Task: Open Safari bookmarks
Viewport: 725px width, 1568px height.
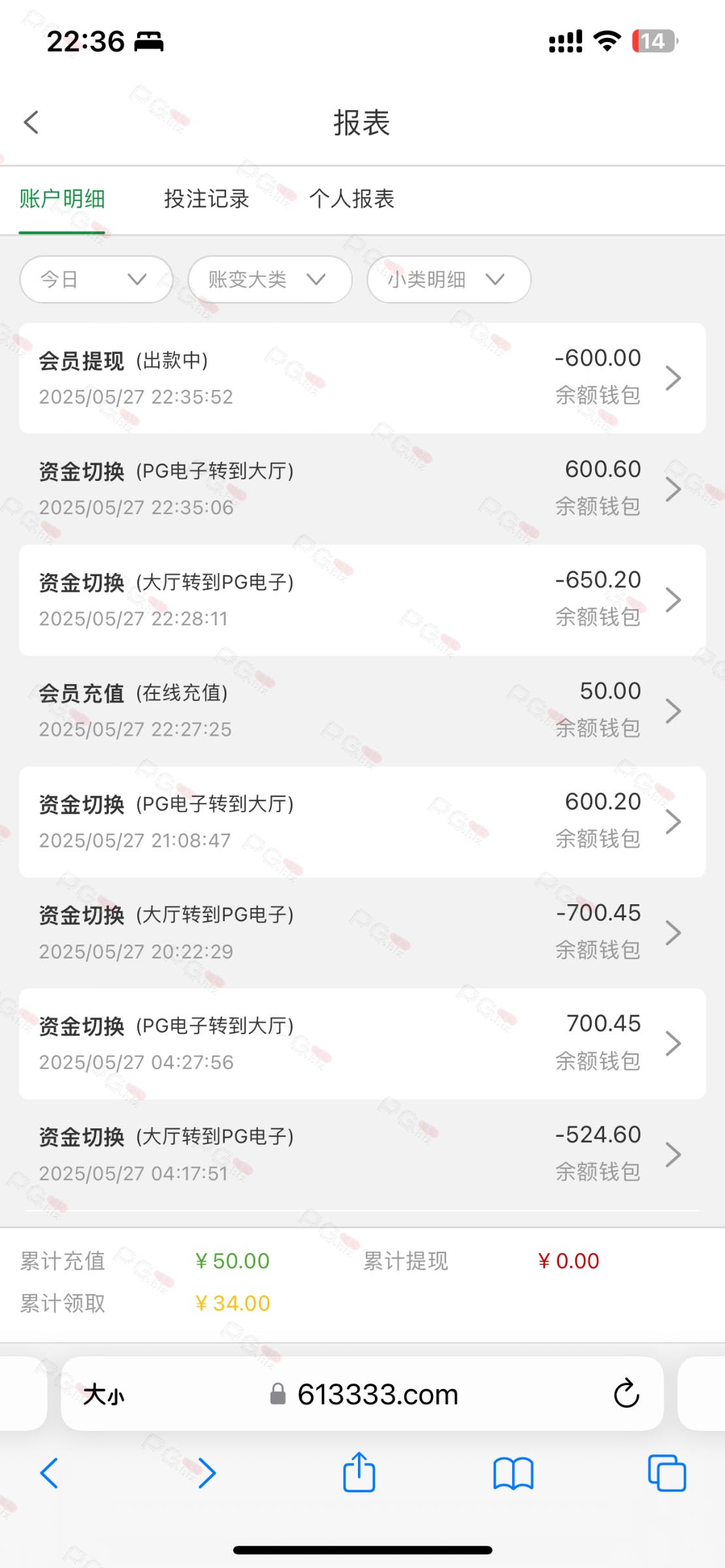Action: pos(513,1473)
